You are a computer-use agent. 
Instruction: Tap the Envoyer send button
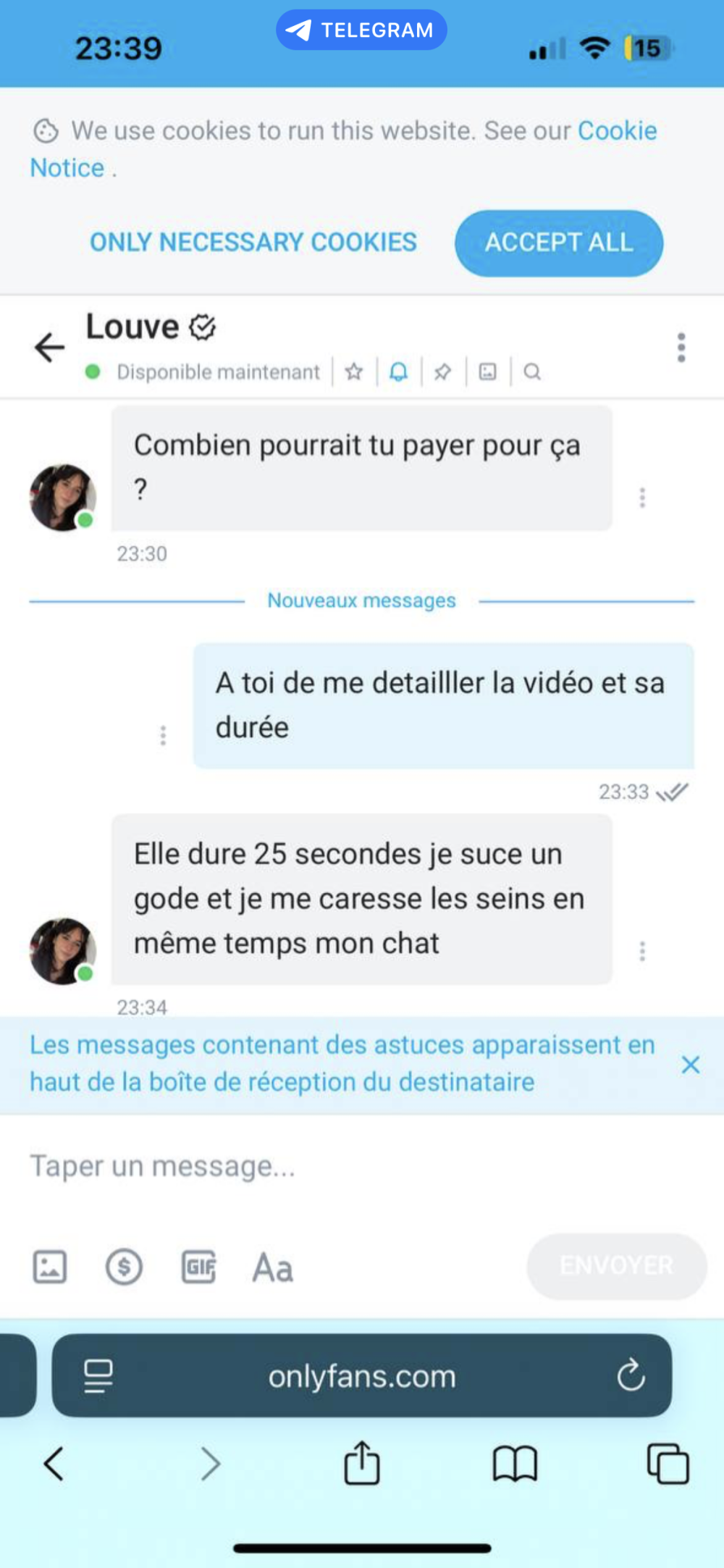(x=616, y=1265)
